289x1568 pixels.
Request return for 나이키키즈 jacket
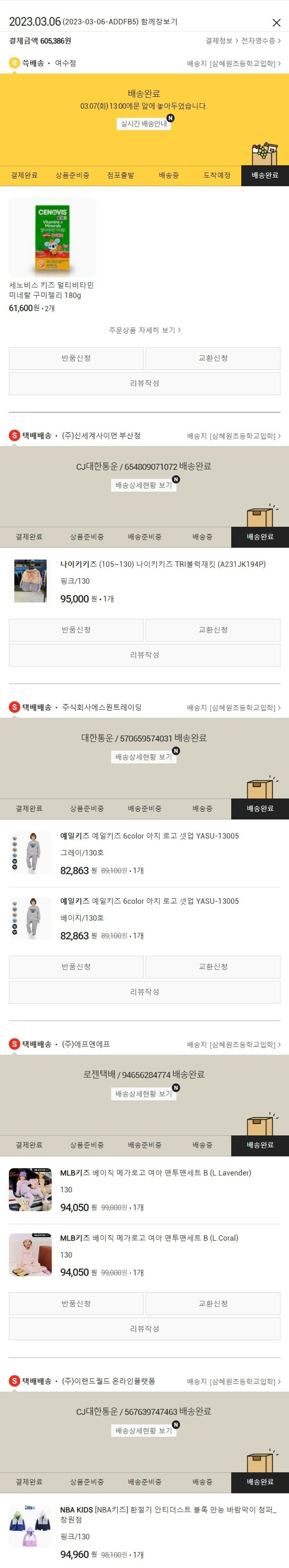[76, 630]
